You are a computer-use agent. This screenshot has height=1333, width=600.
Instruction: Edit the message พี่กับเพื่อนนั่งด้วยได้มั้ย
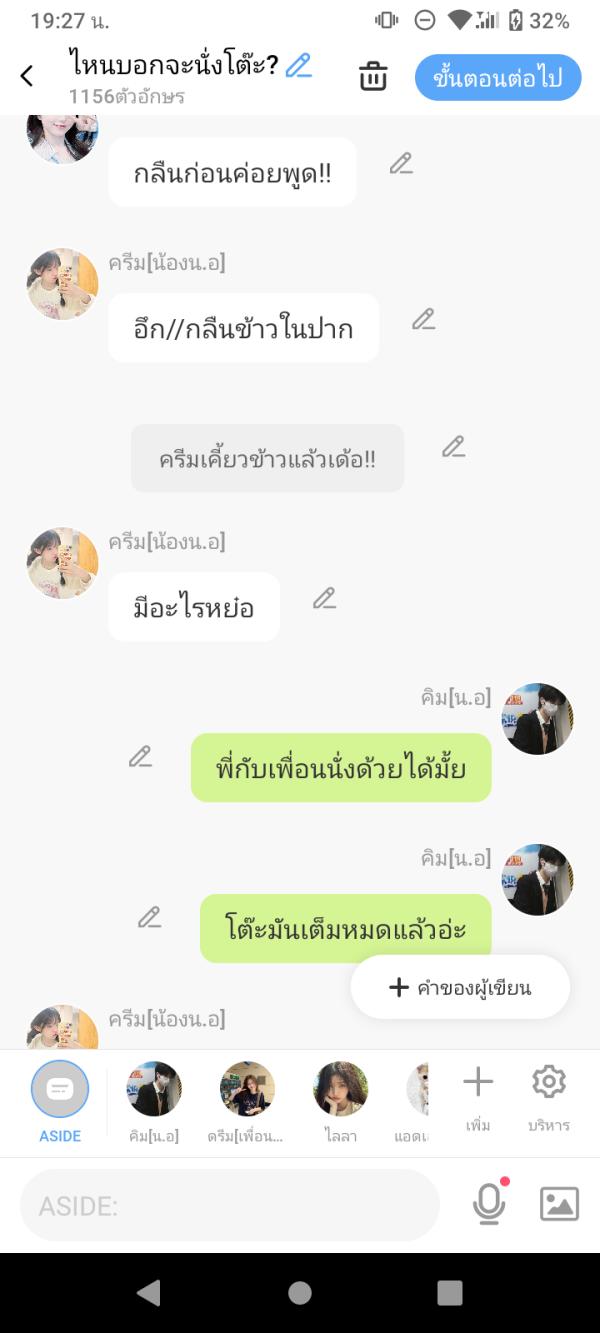point(140,757)
